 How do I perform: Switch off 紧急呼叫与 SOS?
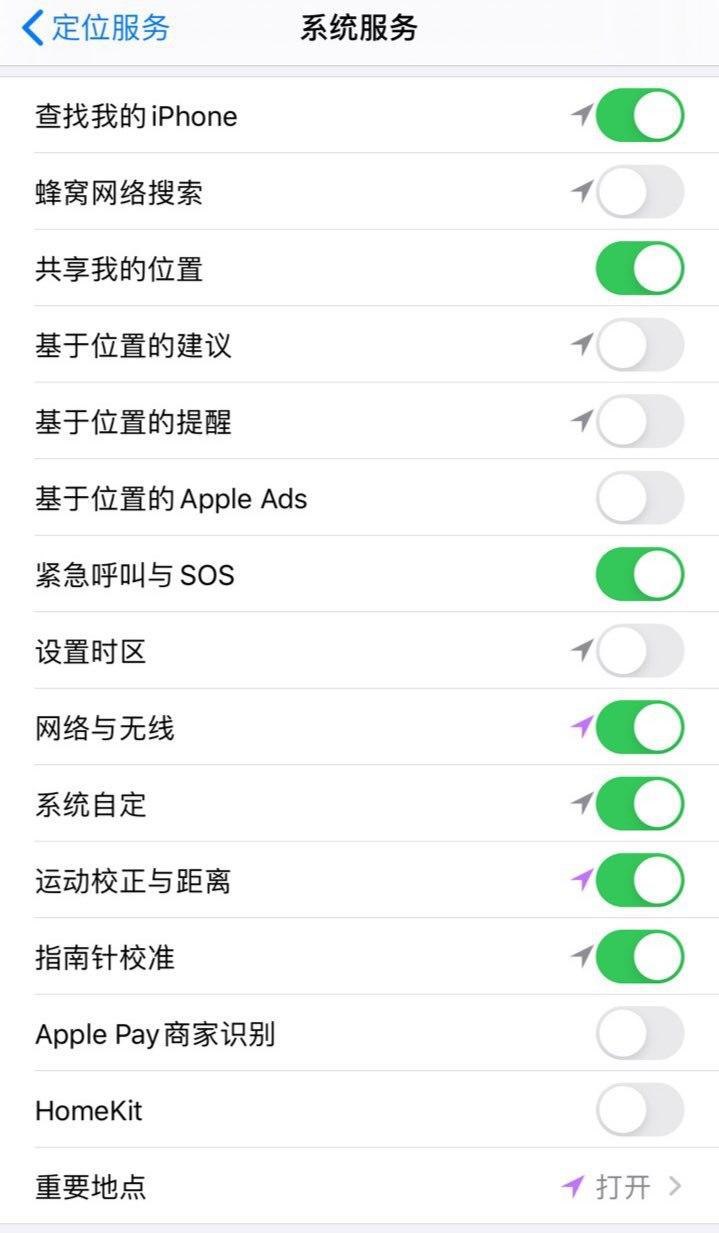click(x=640, y=575)
